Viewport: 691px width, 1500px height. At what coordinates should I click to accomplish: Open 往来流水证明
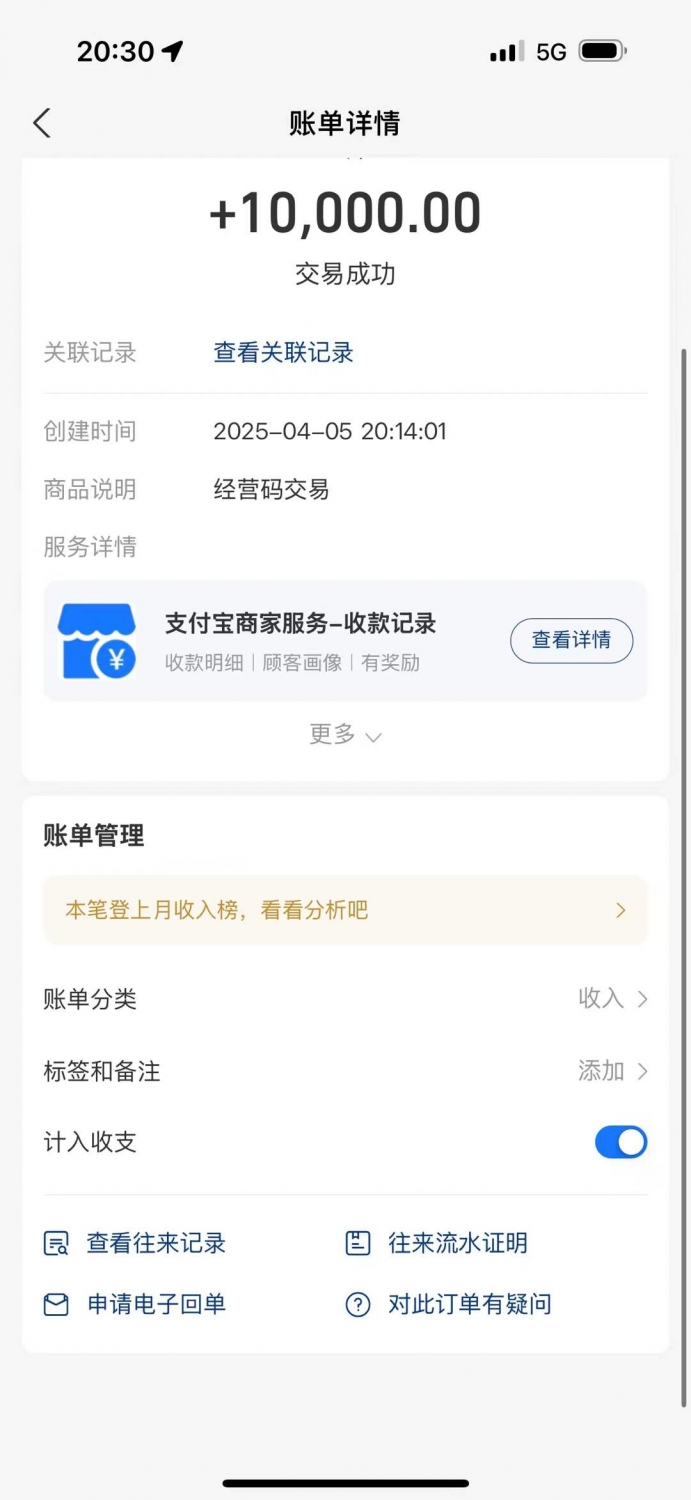[x=436, y=1244]
